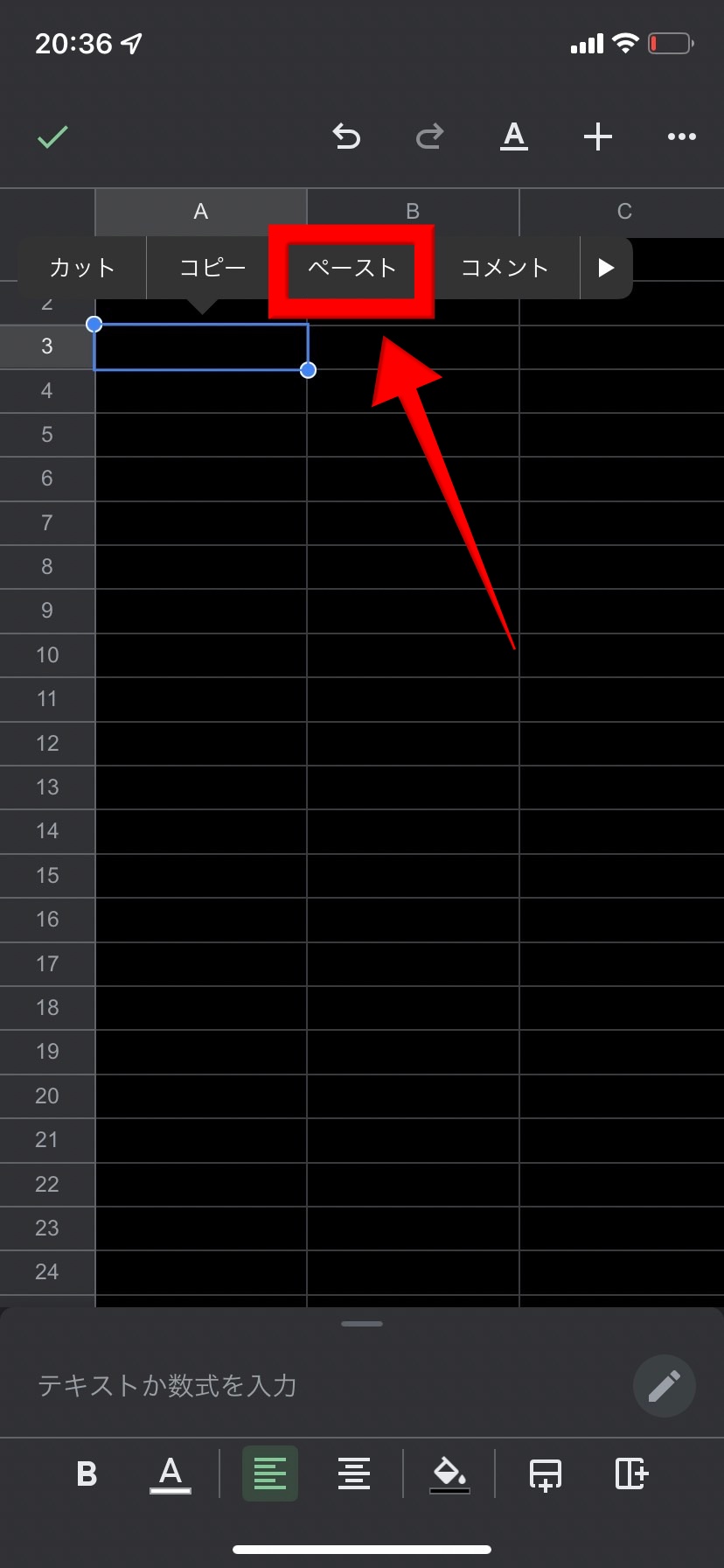Select カット from the context menu
The width and height of the screenshot is (724, 1568).
(x=82, y=268)
